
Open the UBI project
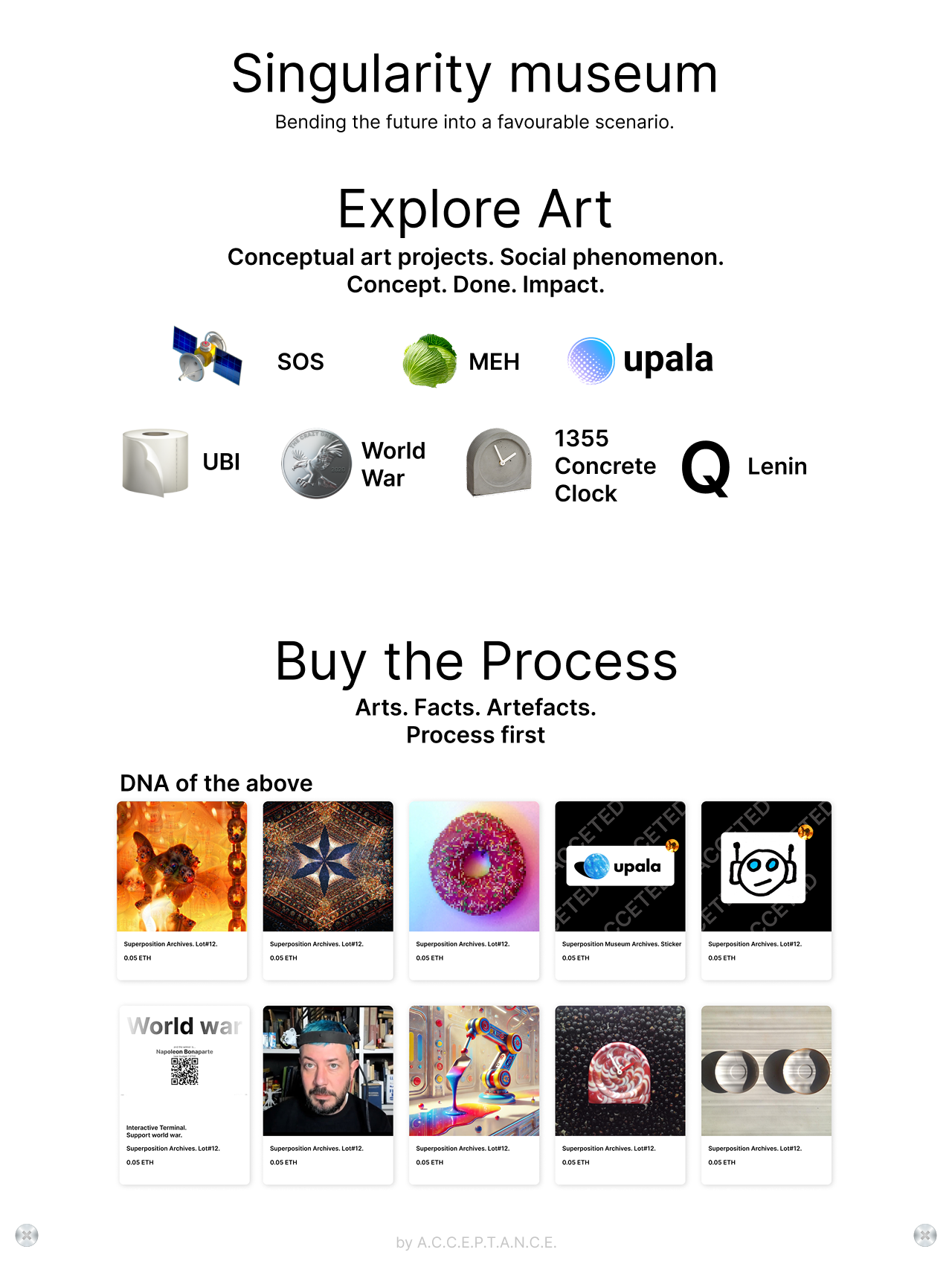181,462
